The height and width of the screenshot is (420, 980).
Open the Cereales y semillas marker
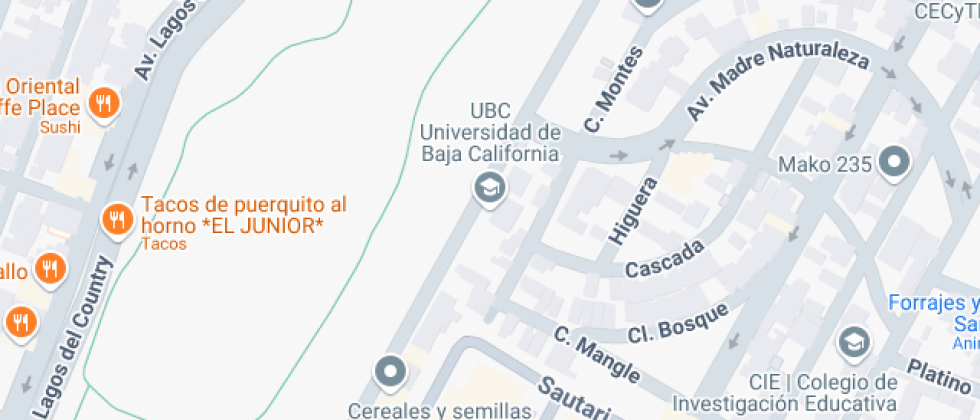point(390,373)
